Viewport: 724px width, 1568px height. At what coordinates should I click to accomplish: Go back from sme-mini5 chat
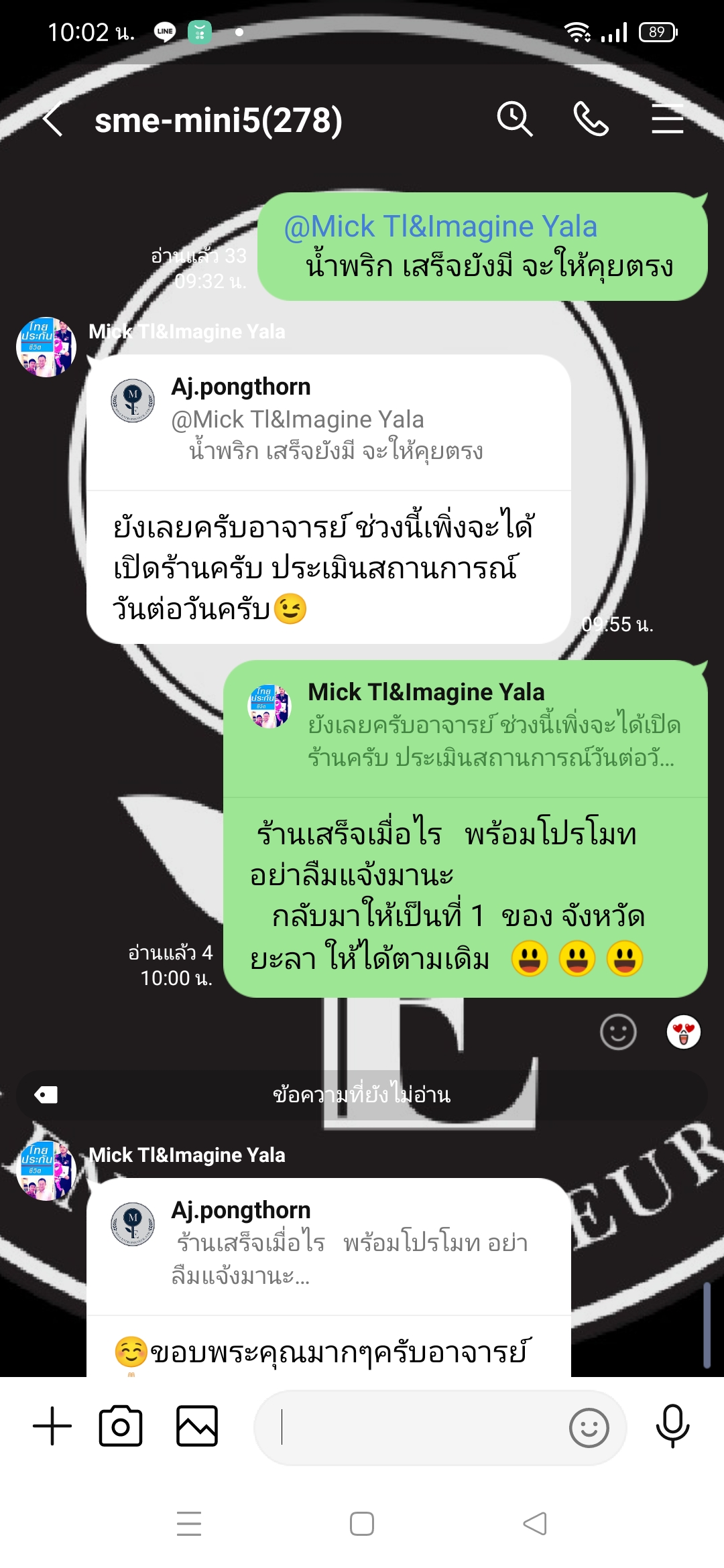pos(52,120)
